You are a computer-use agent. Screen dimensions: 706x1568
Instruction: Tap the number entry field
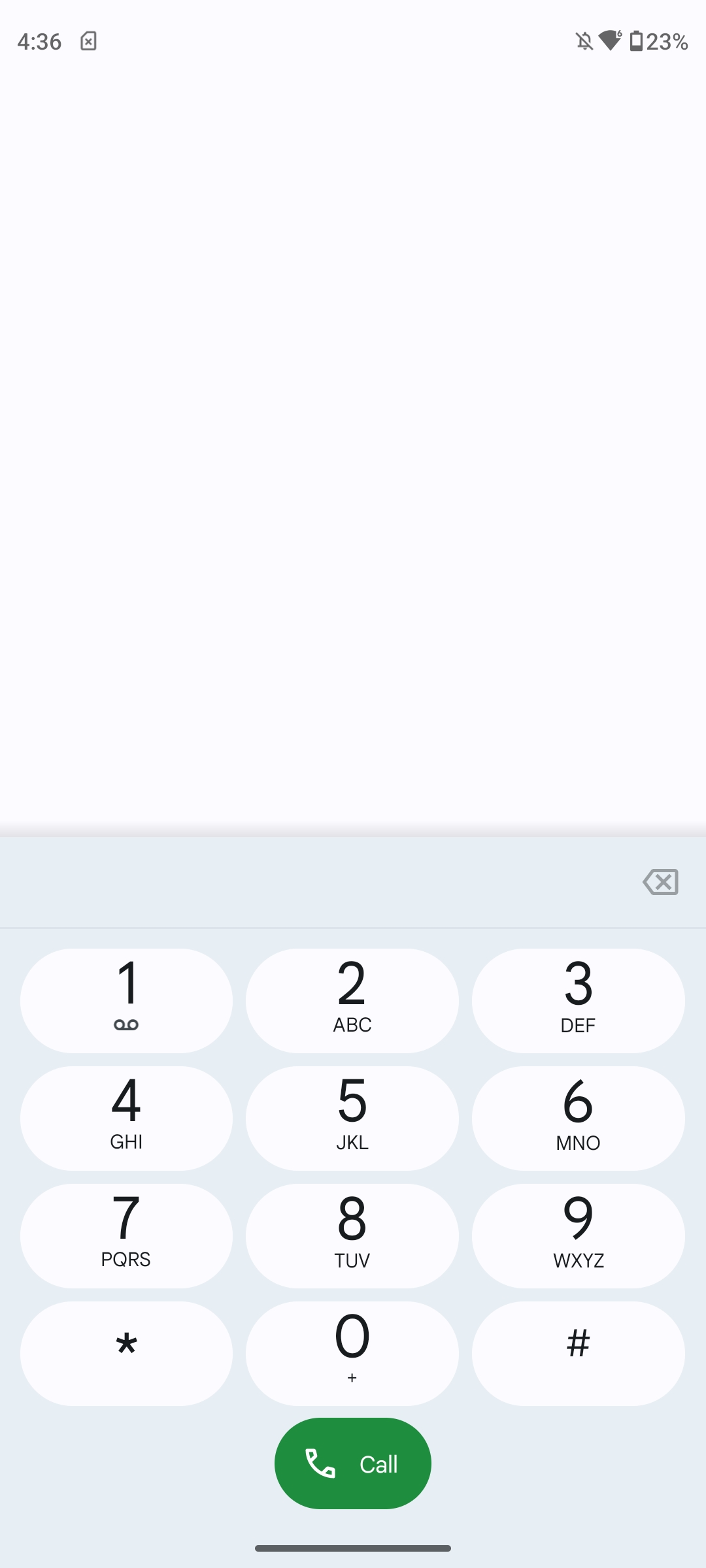(x=314, y=882)
